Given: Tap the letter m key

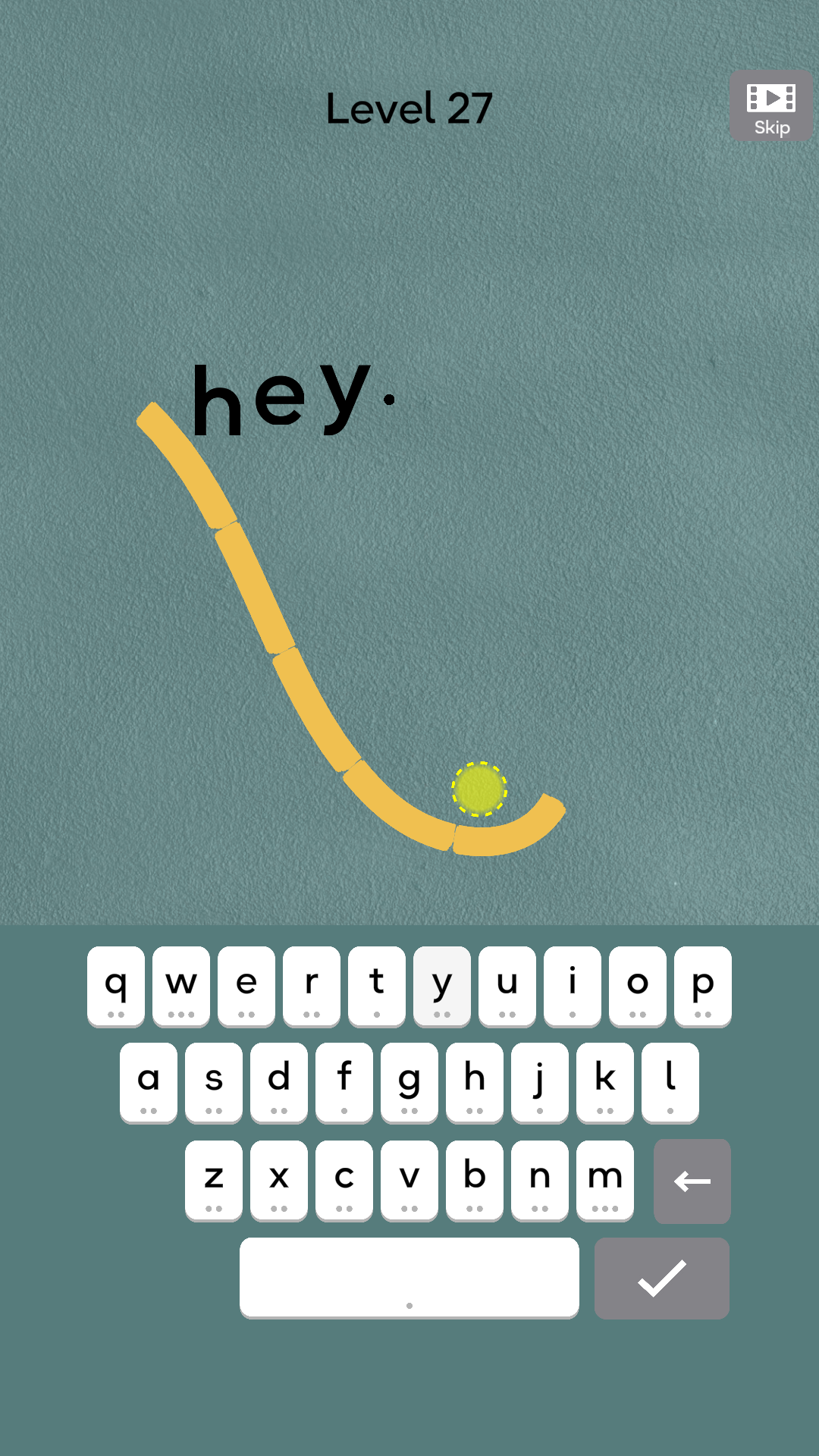Looking at the screenshot, I should (605, 1181).
